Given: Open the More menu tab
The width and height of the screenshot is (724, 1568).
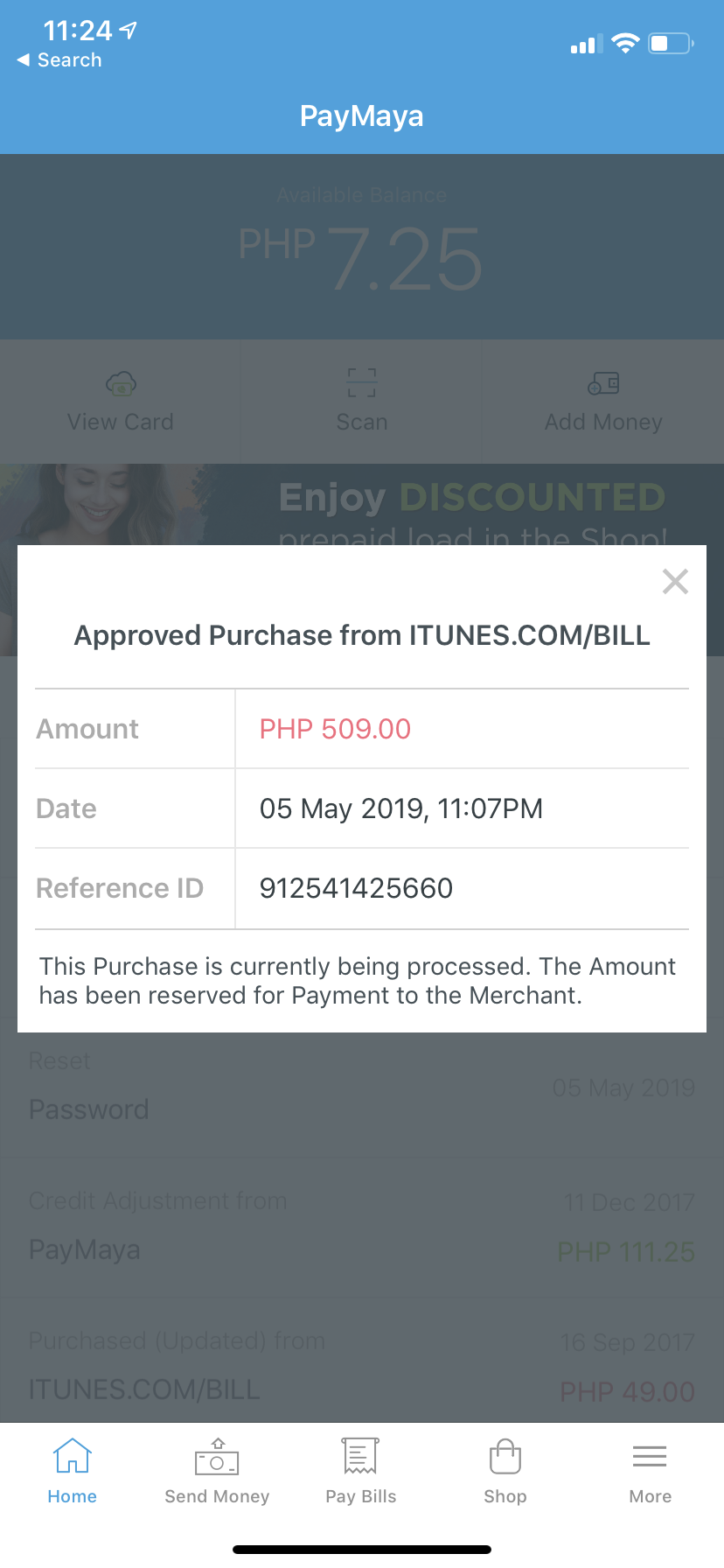Looking at the screenshot, I should point(650,1472).
